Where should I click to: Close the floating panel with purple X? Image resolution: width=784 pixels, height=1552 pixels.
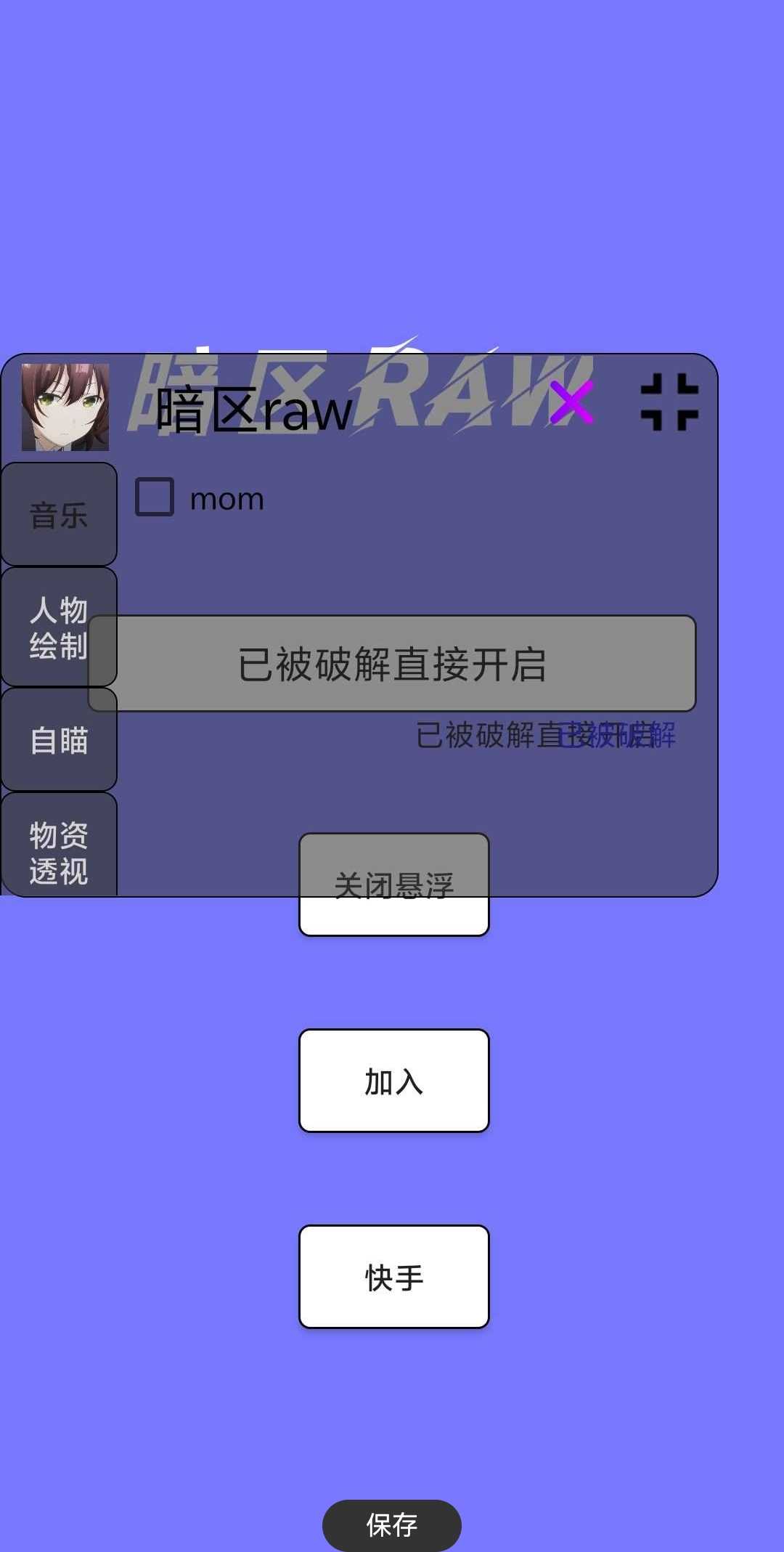click(x=571, y=402)
